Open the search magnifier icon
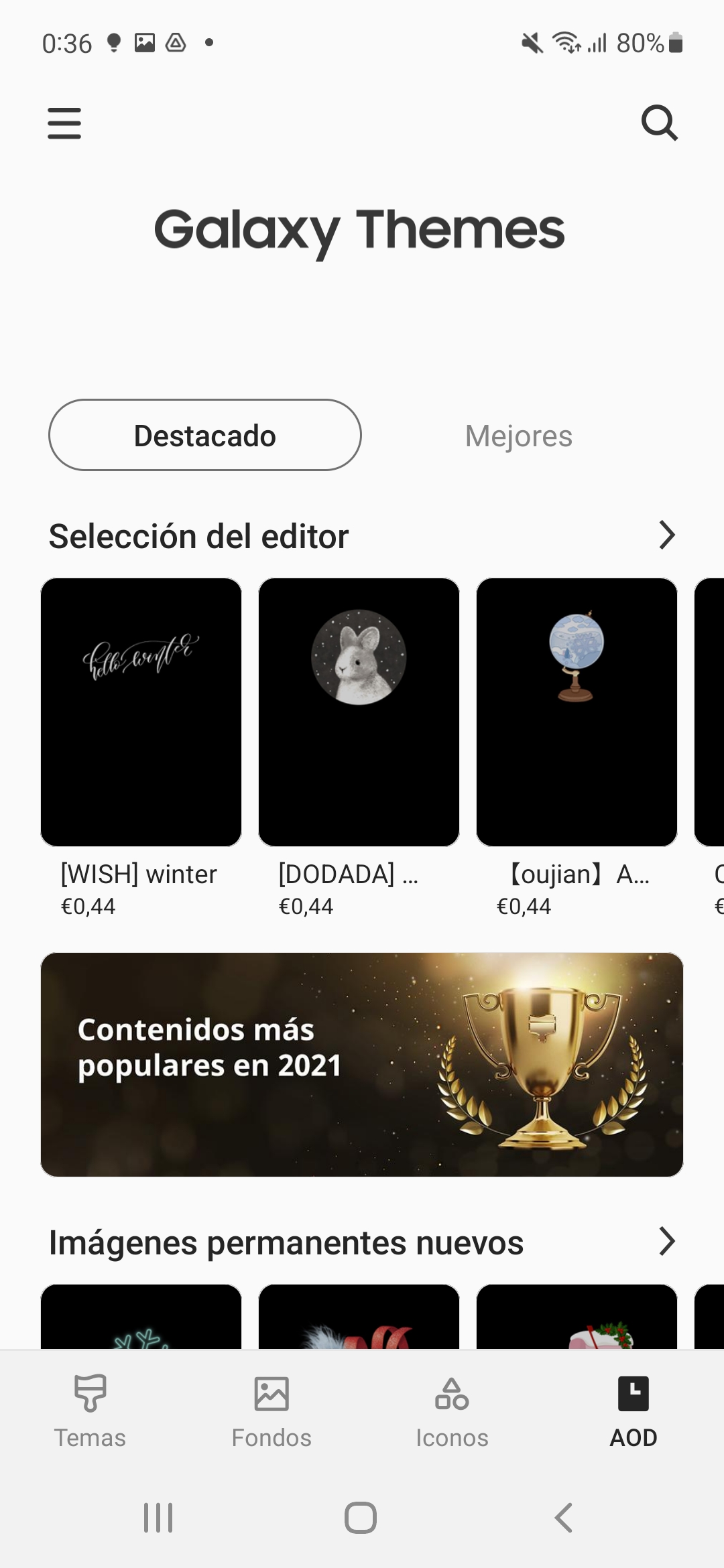This screenshot has height=1568, width=724. point(660,123)
